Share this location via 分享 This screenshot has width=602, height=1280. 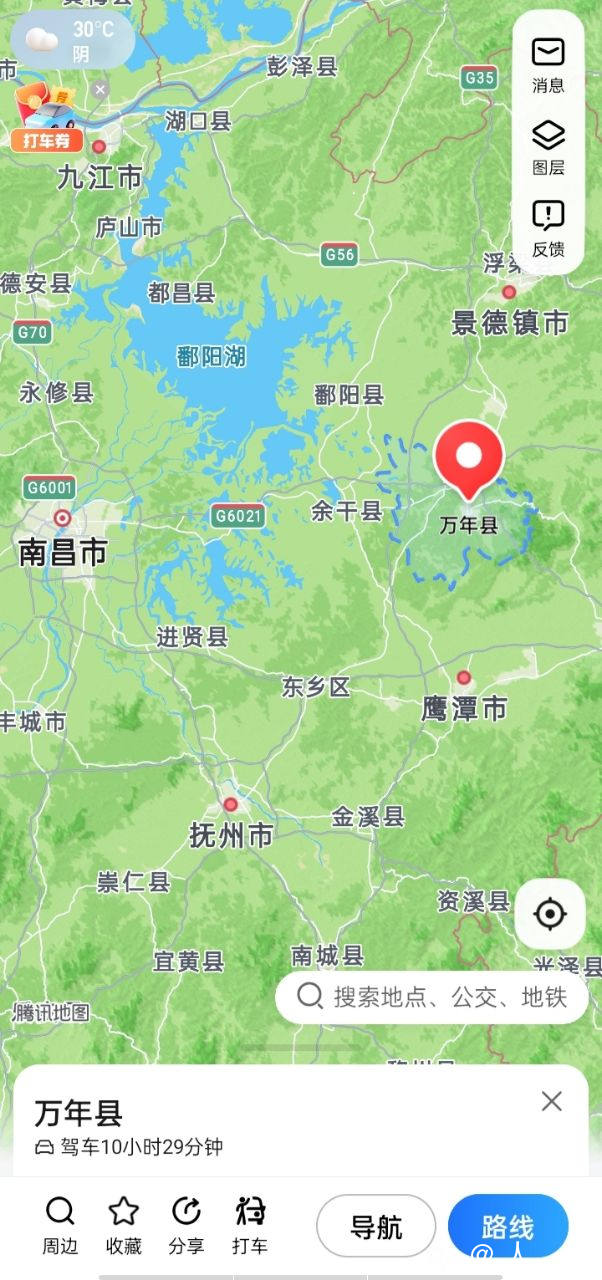(186, 1225)
